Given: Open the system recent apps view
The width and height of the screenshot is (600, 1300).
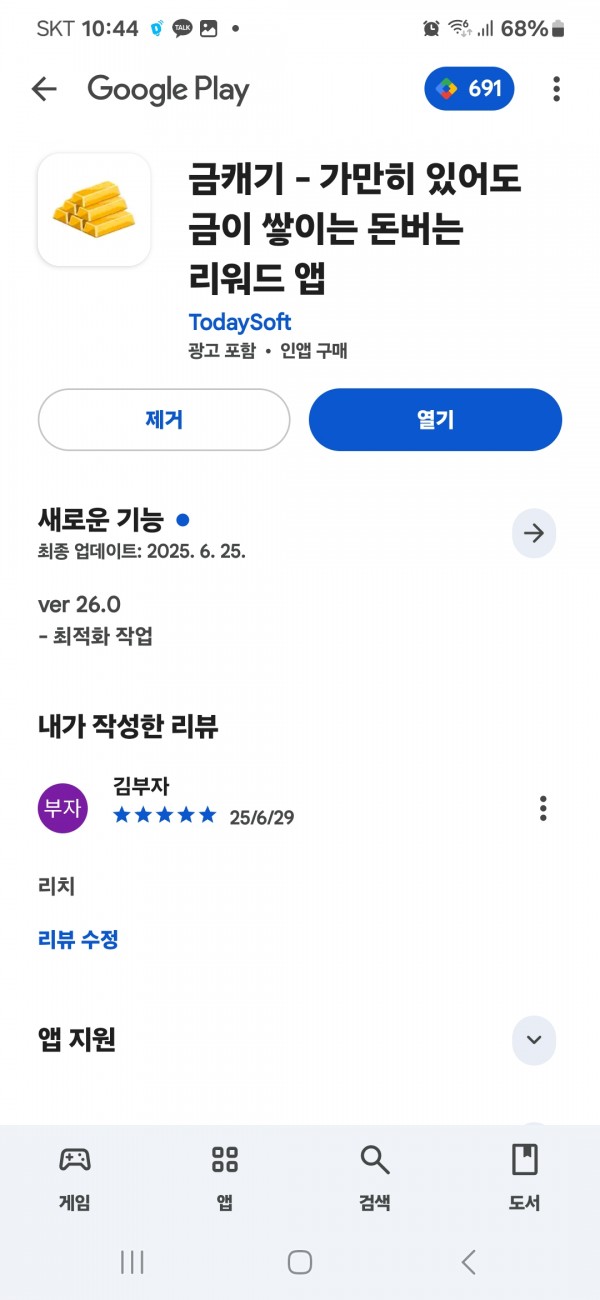Looking at the screenshot, I should point(132,1262).
